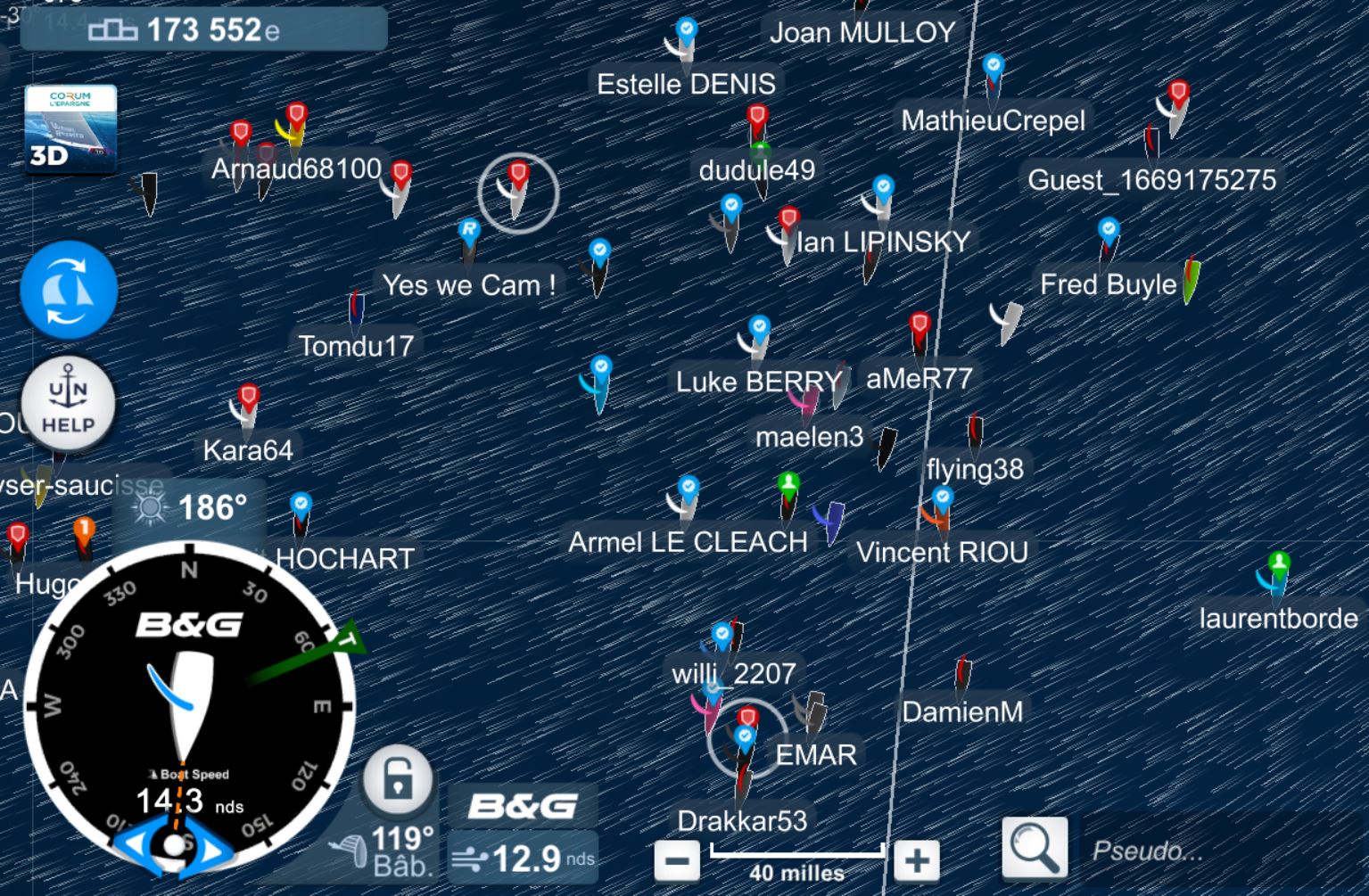The height and width of the screenshot is (896, 1369).
Task: Tap the magnifying glass search icon
Action: 1034,848
